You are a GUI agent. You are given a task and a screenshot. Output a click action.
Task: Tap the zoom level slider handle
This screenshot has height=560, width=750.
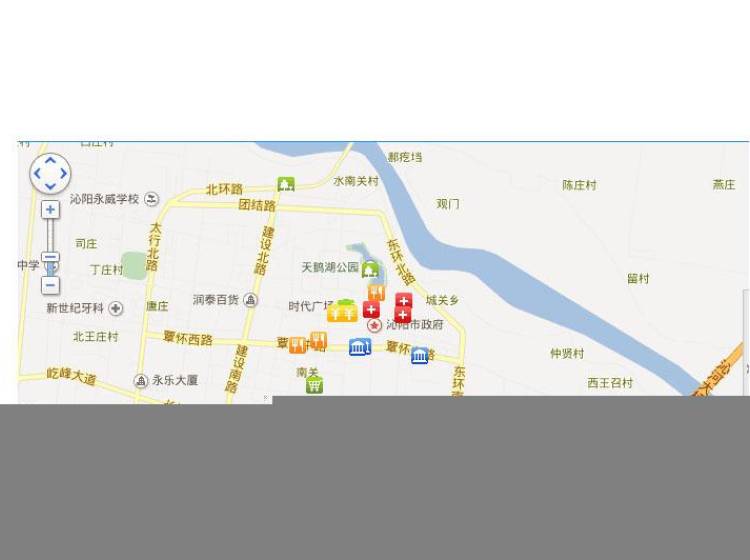tap(50, 258)
